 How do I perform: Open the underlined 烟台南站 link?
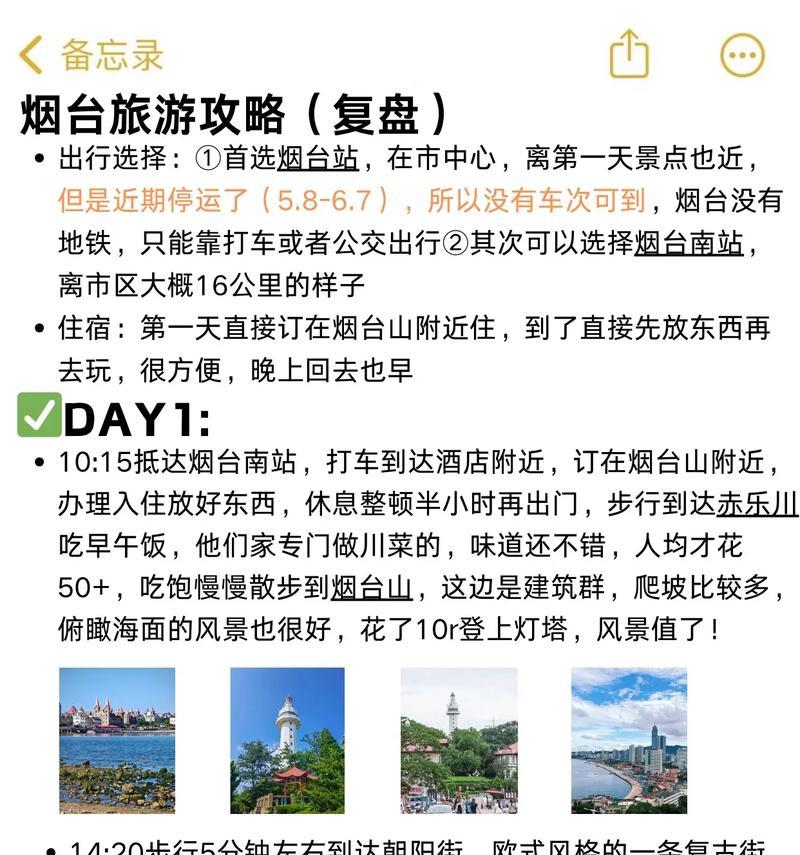pos(689,243)
